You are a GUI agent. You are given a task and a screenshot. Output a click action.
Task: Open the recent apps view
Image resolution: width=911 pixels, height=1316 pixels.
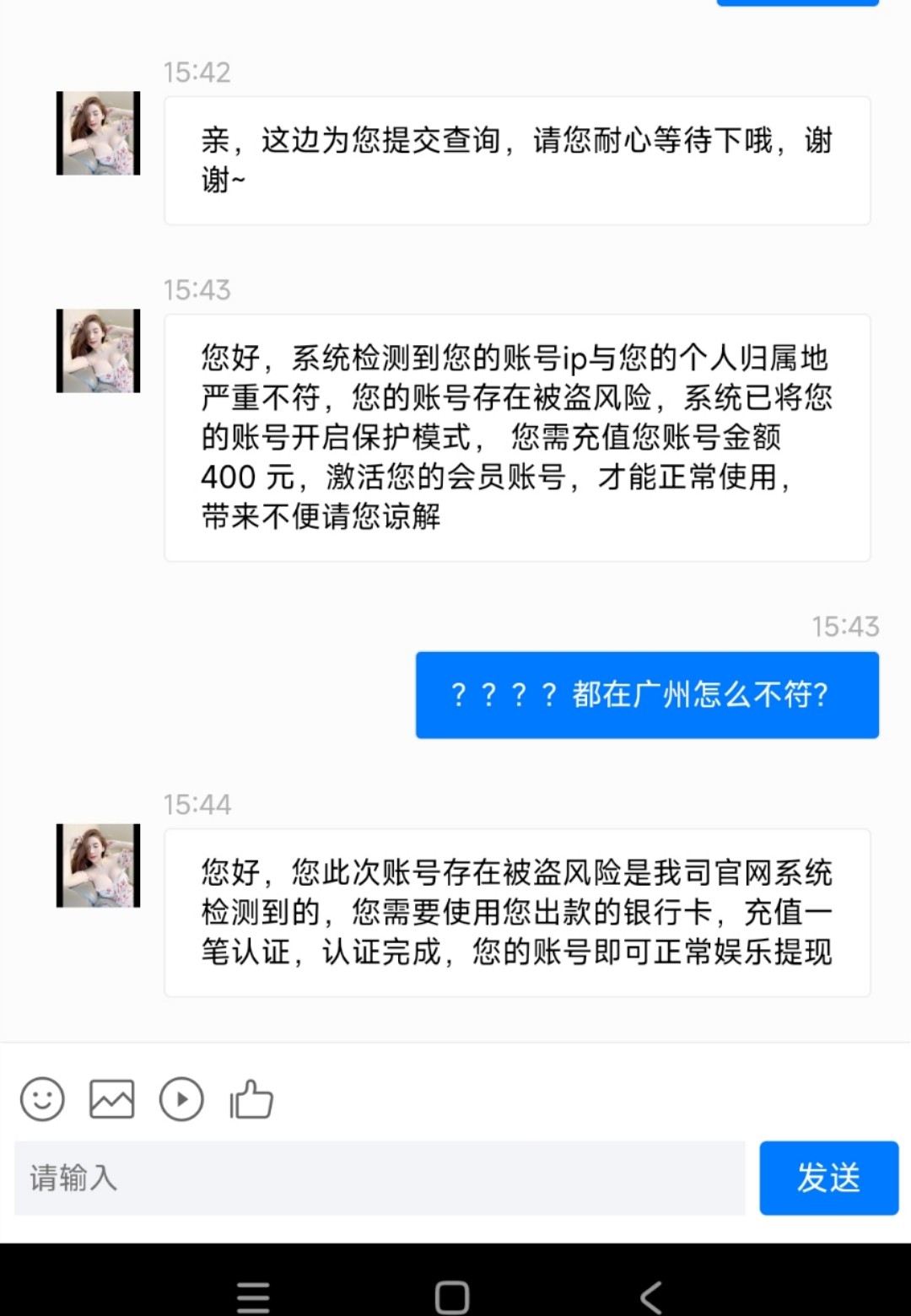pyautogui.click(x=253, y=1296)
